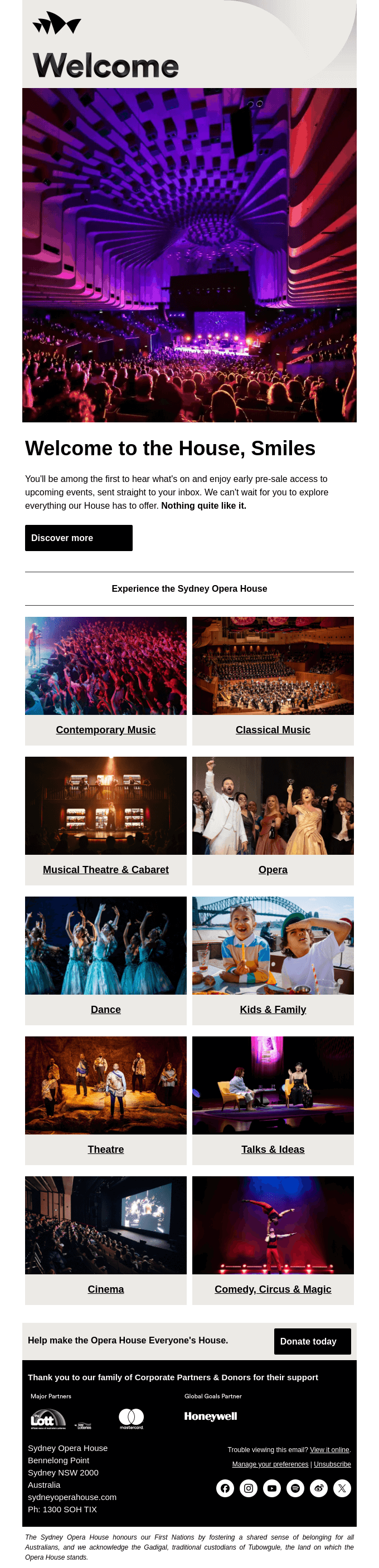Open the X social icon
The width and height of the screenshot is (379, 1568).
pyautogui.click(x=342, y=1488)
